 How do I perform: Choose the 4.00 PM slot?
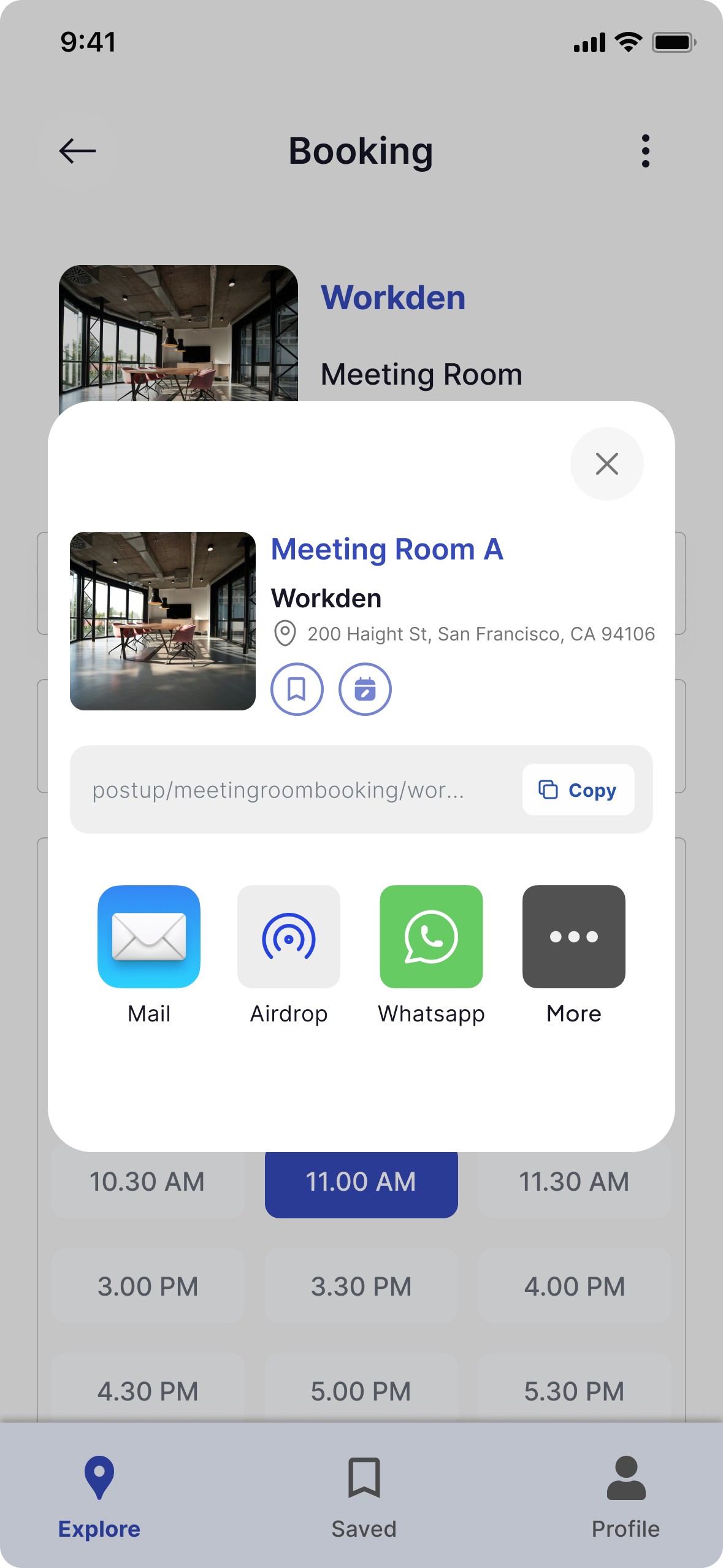(574, 1286)
